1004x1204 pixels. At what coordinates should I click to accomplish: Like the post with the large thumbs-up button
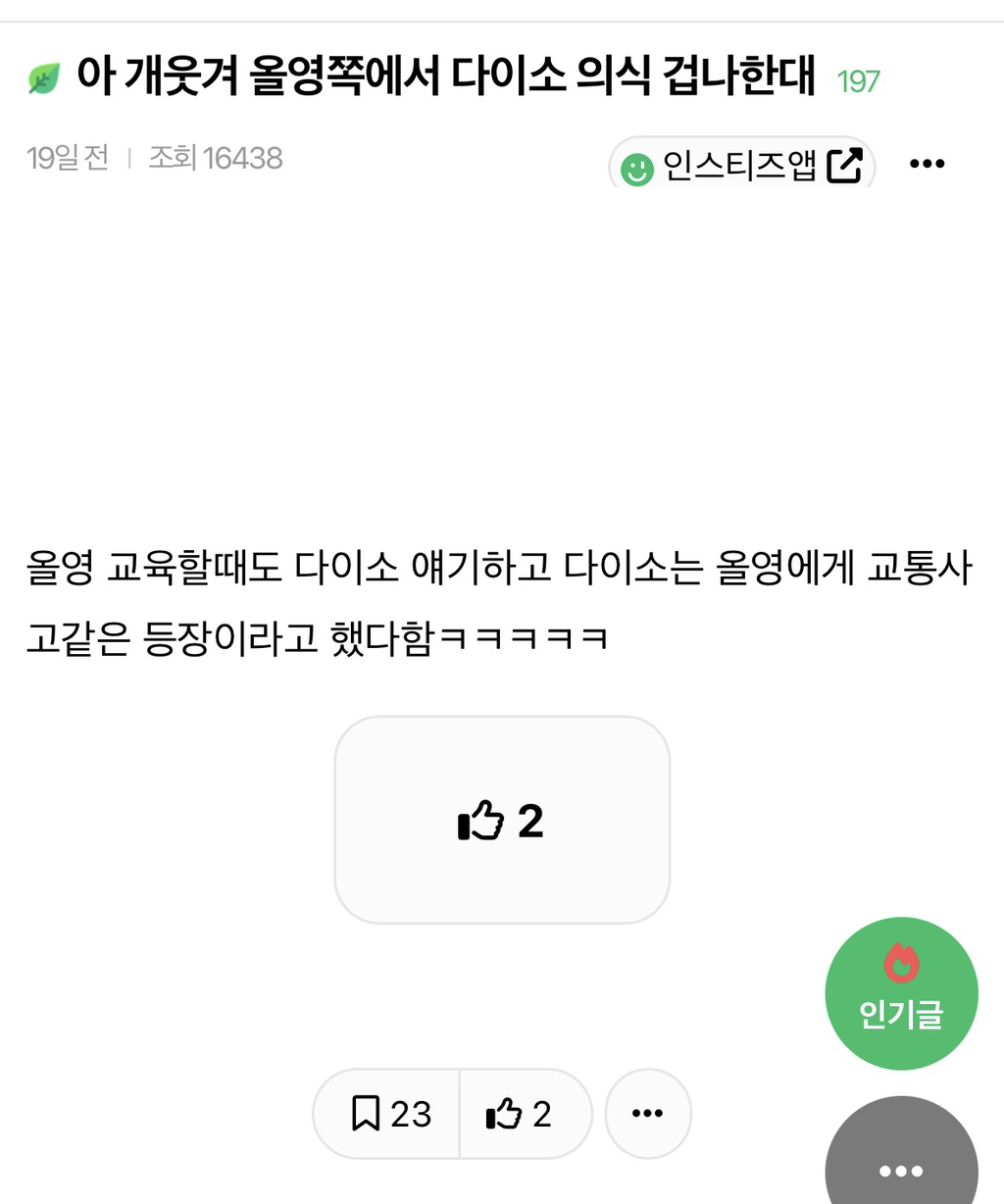502,820
